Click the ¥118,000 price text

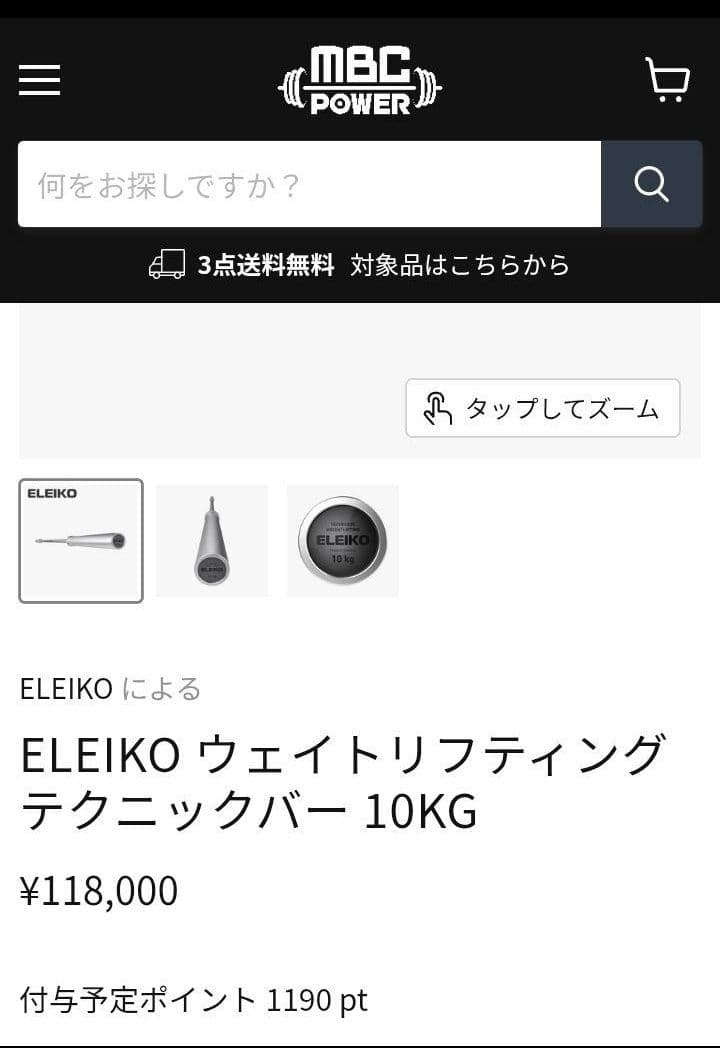(x=97, y=890)
